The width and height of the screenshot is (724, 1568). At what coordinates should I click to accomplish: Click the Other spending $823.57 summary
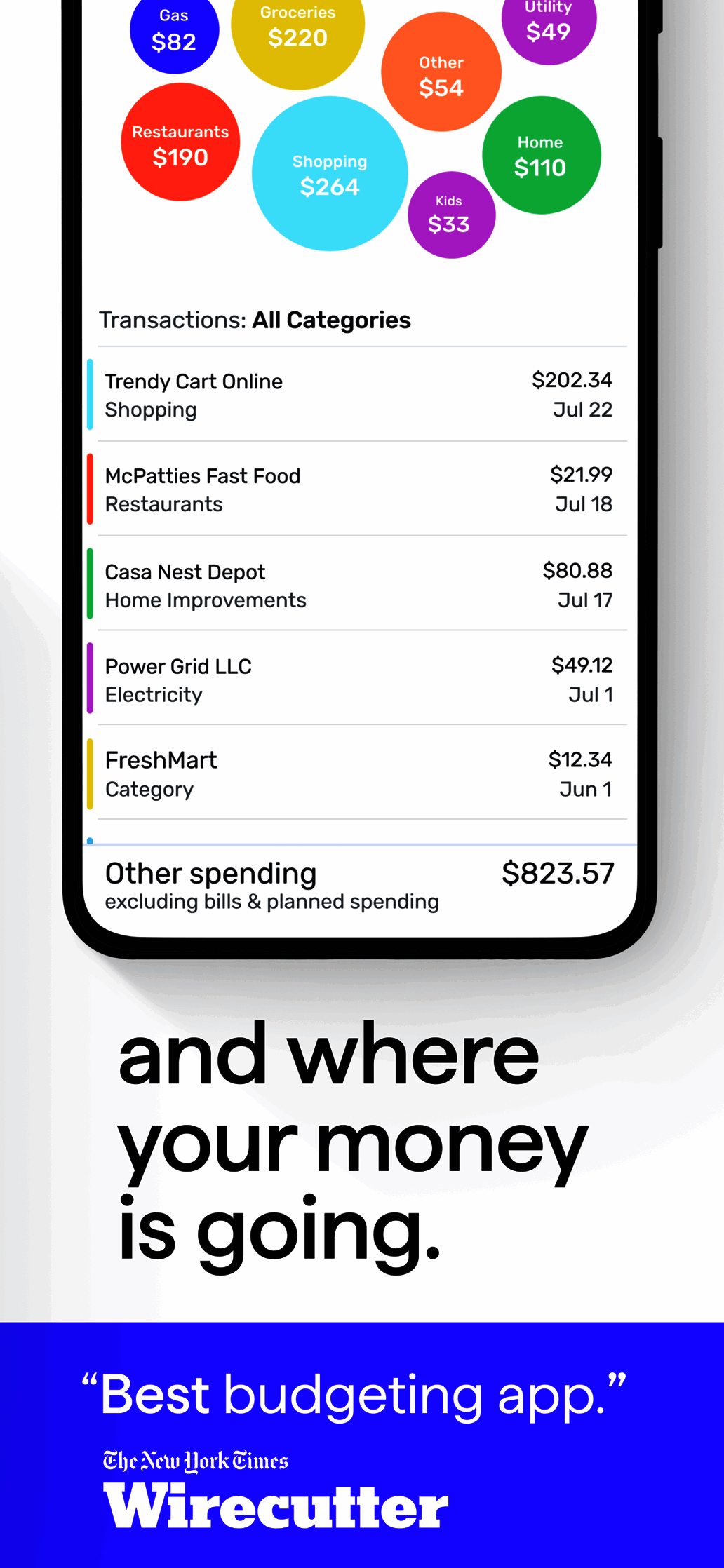pyautogui.click(x=360, y=884)
